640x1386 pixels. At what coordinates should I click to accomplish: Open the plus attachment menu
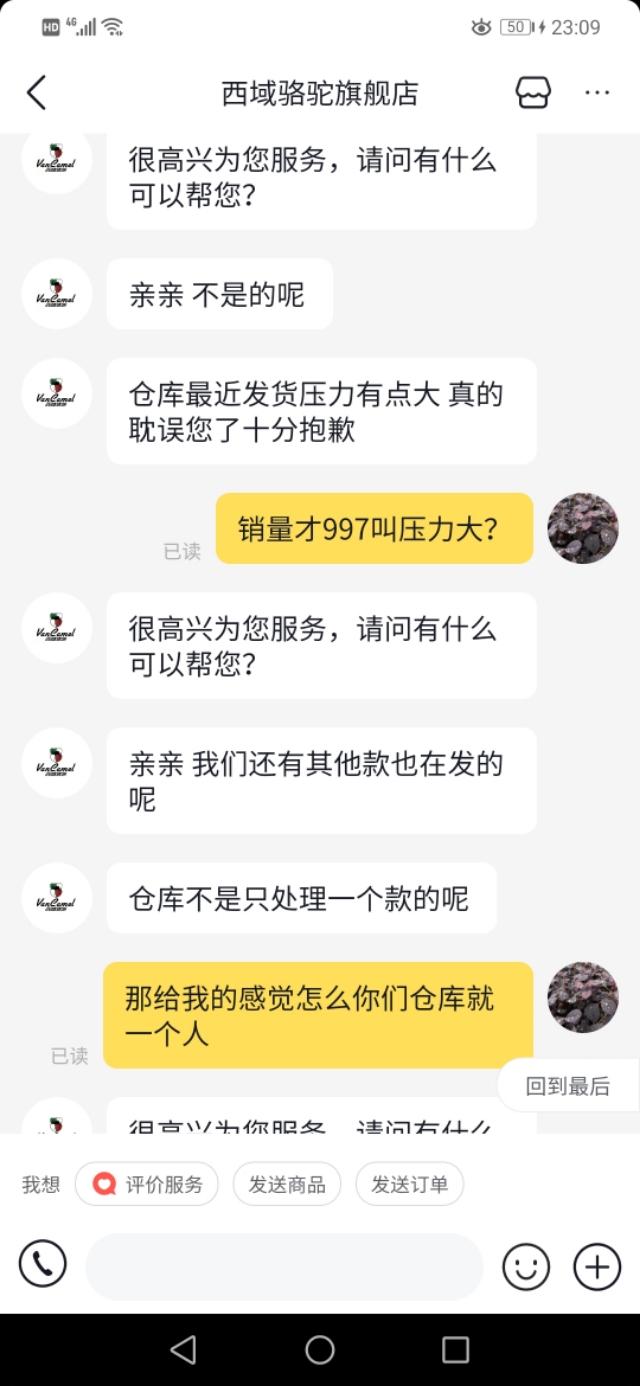click(x=596, y=1267)
